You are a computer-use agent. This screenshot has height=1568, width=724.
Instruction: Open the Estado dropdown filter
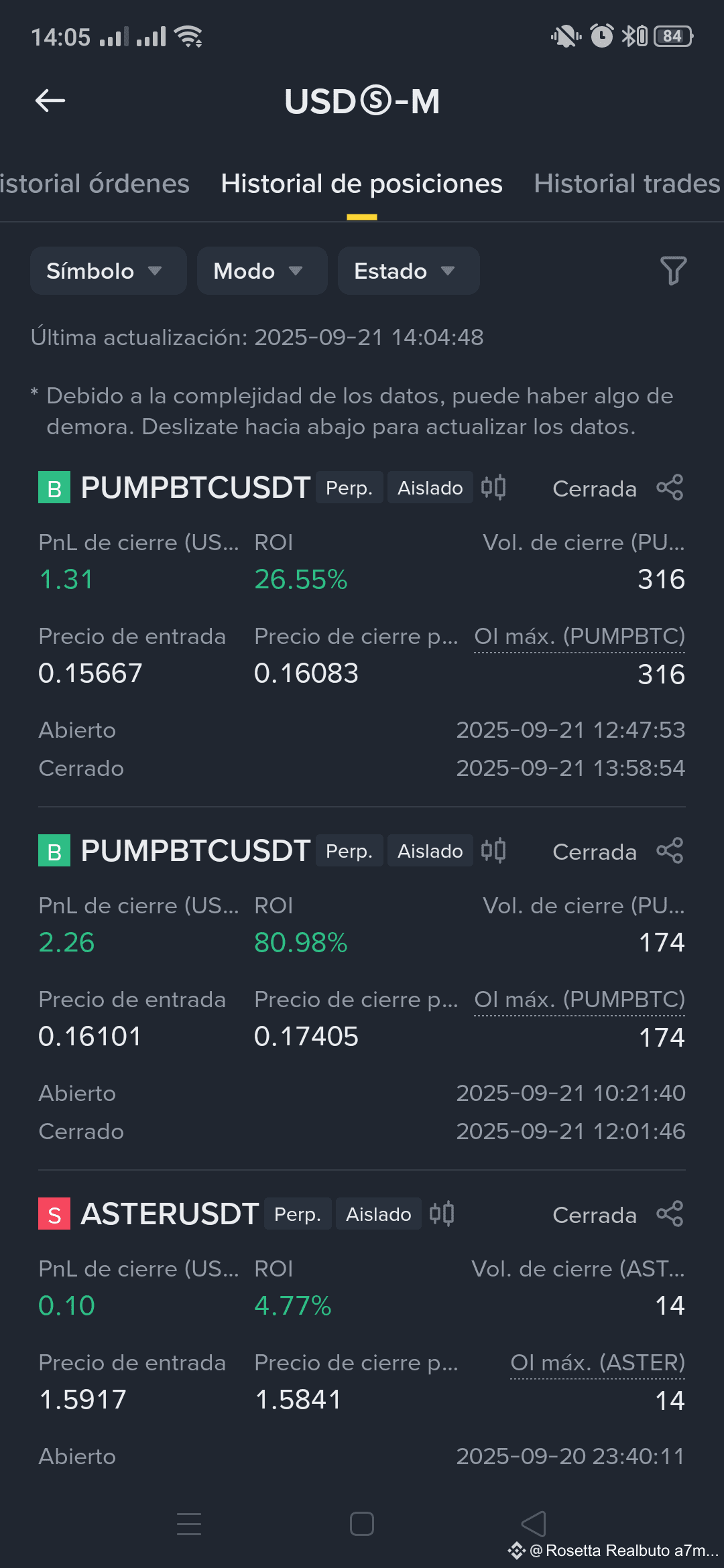tap(408, 271)
